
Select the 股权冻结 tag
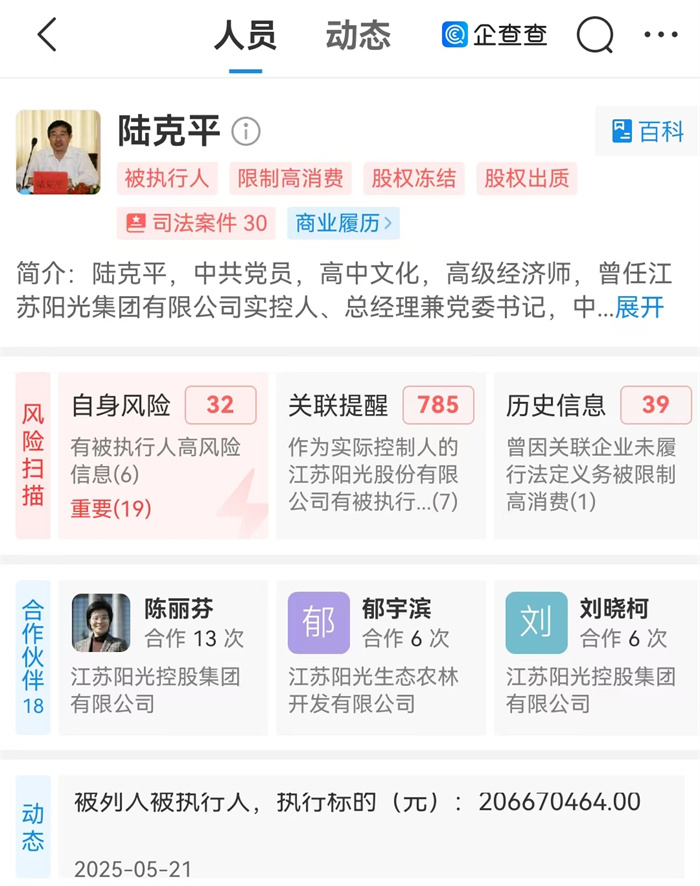click(413, 179)
